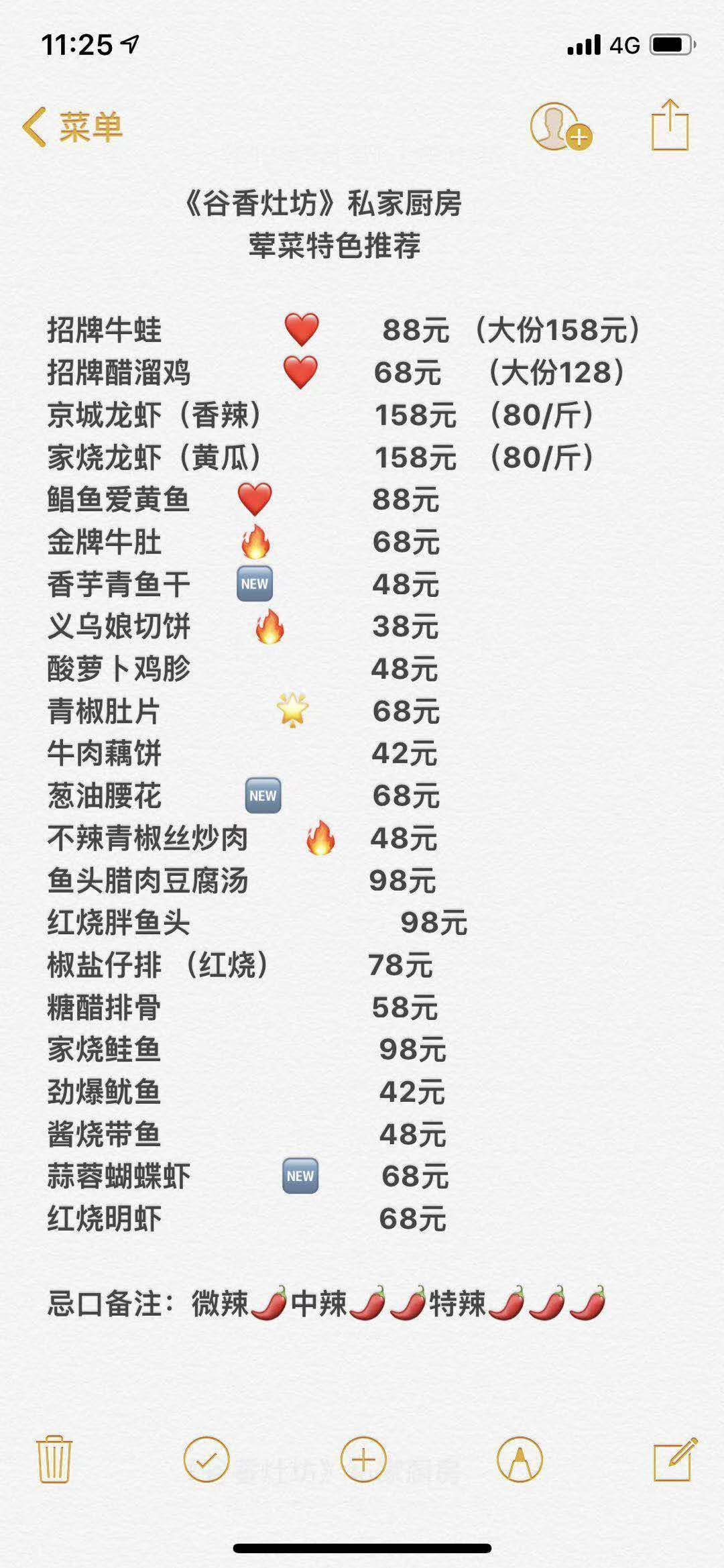Add a checklist to the note

pyautogui.click(x=206, y=1459)
